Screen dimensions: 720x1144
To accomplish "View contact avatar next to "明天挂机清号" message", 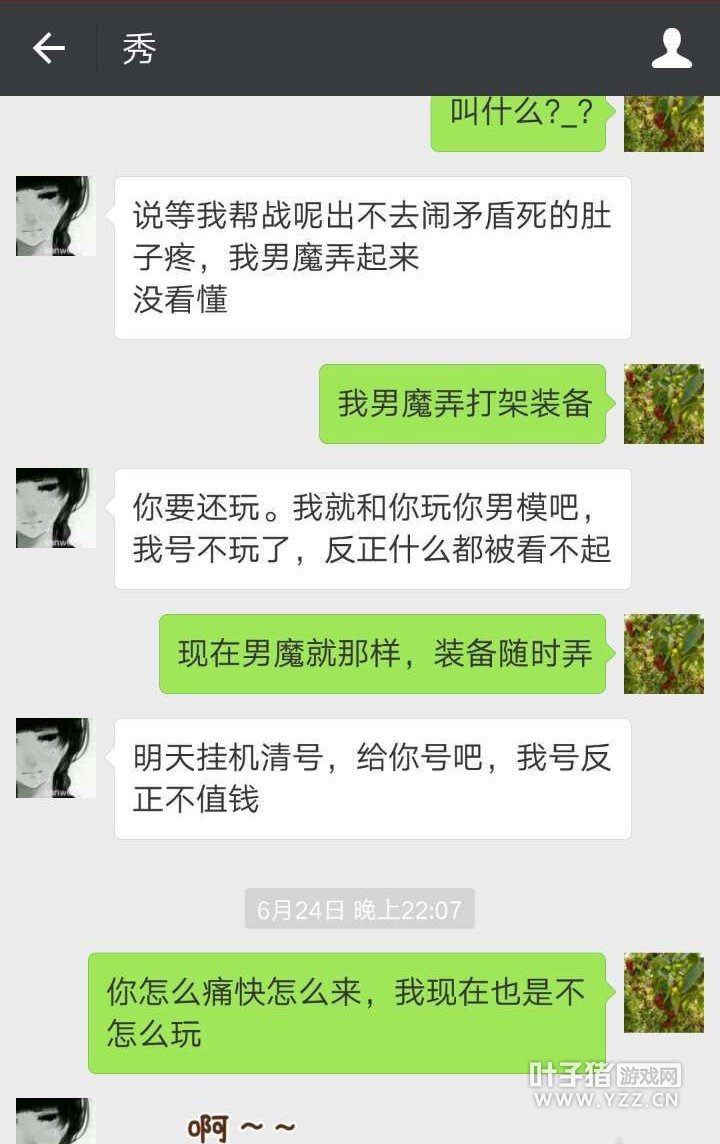I will 56,758.
